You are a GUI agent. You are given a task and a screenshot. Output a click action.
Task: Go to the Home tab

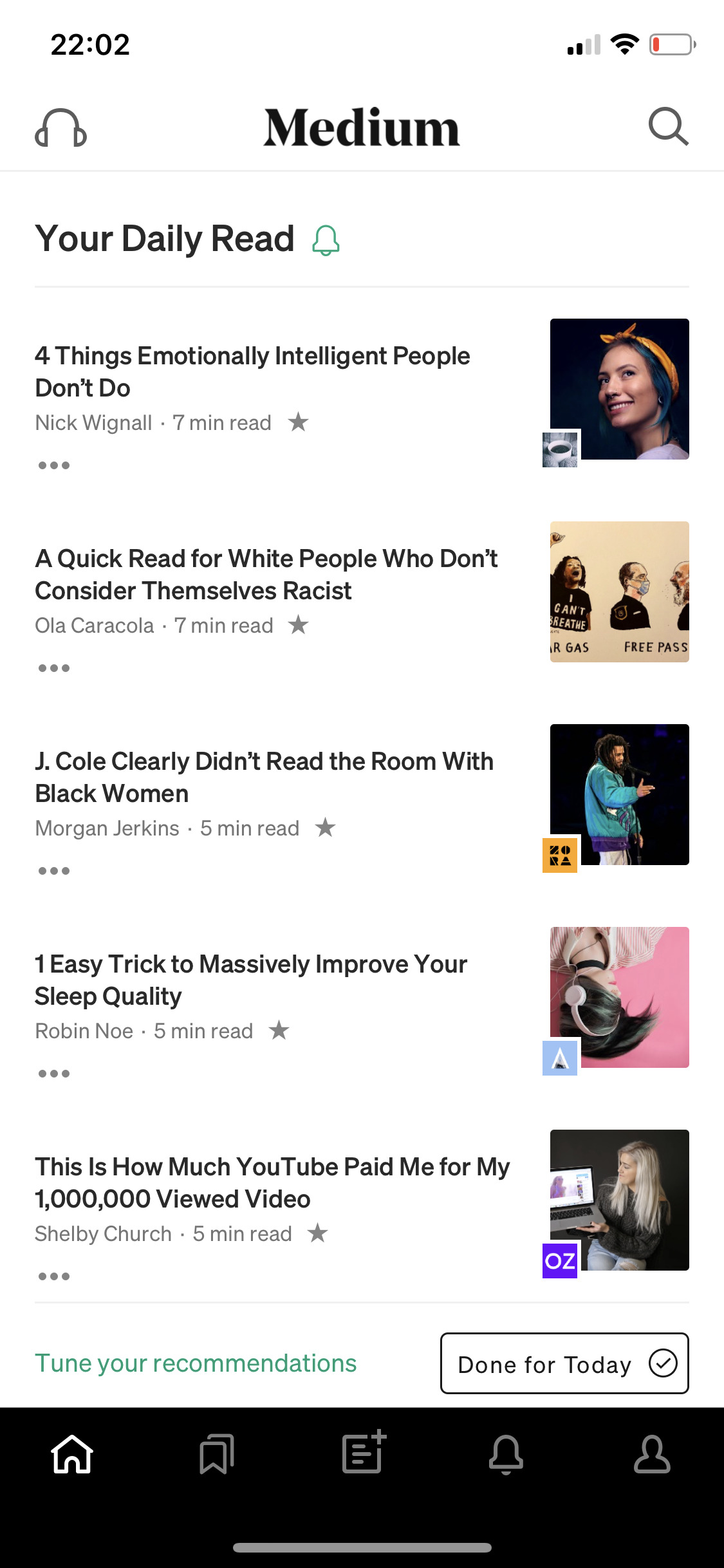pyautogui.click(x=72, y=1454)
